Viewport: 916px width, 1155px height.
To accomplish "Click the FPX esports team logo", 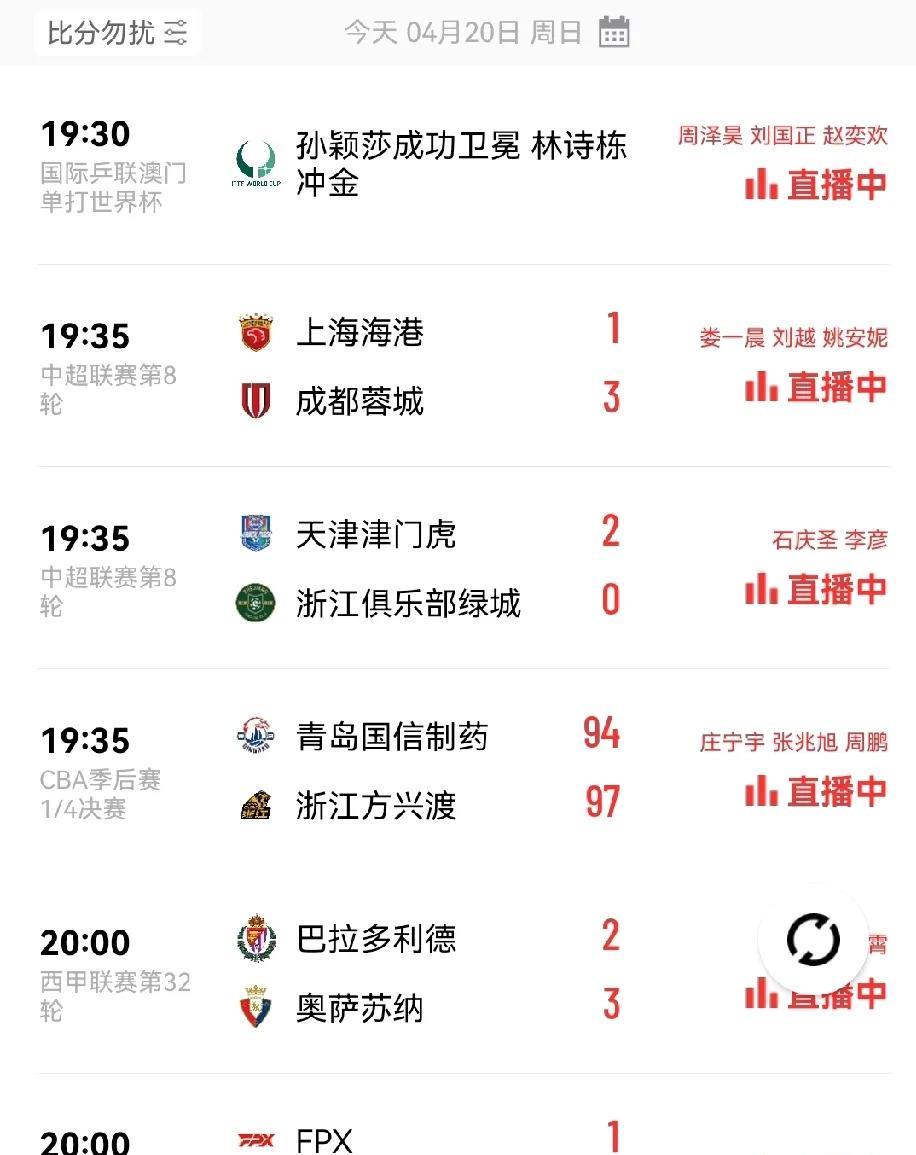I will coord(256,1139).
